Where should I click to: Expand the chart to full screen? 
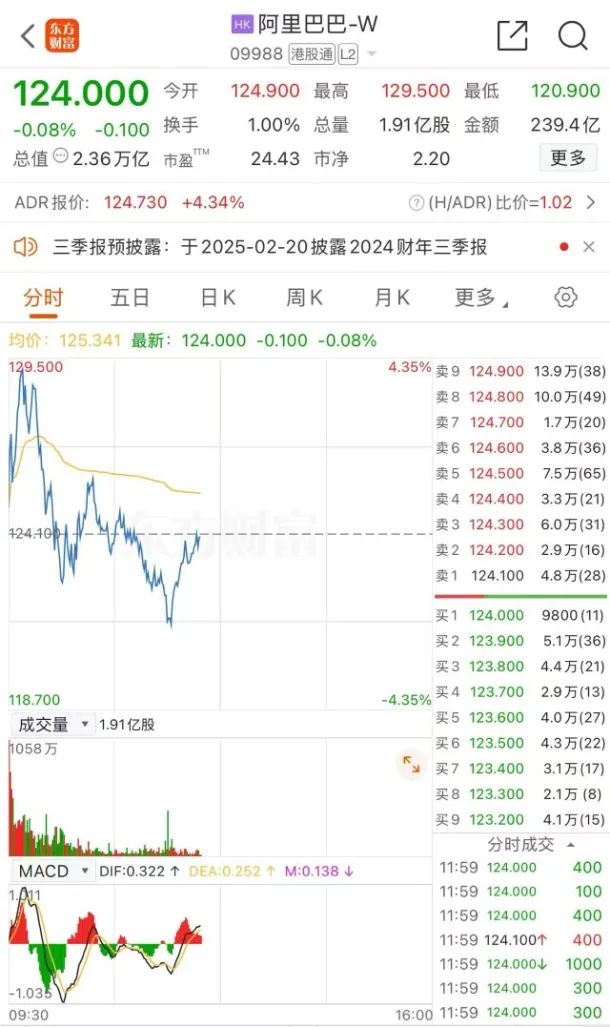[411, 765]
